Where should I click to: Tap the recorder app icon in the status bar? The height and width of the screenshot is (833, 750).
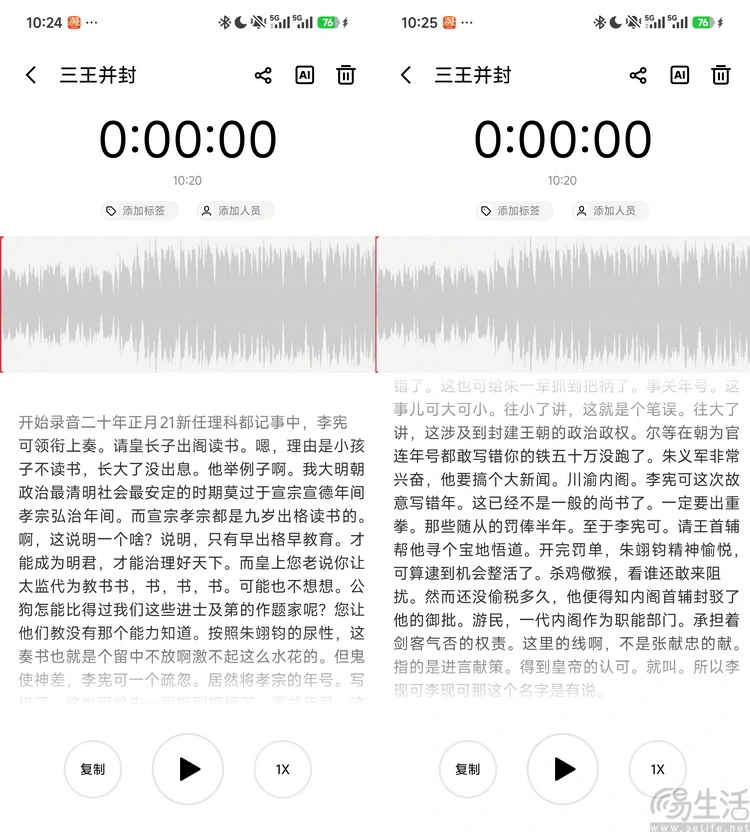click(75, 21)
